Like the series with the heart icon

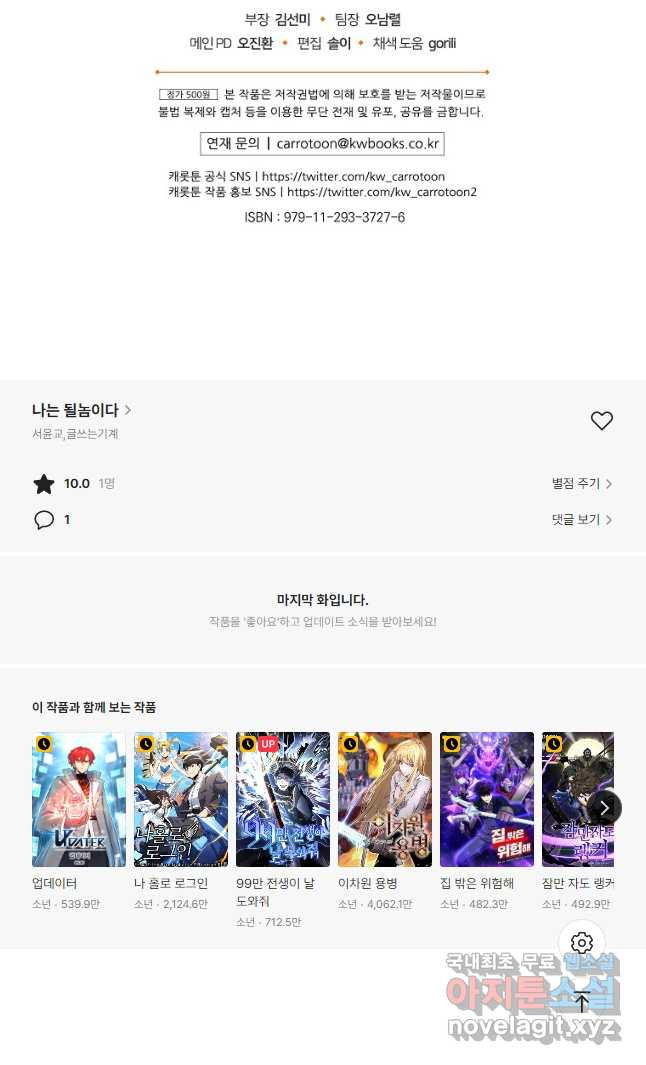point(601,421)
